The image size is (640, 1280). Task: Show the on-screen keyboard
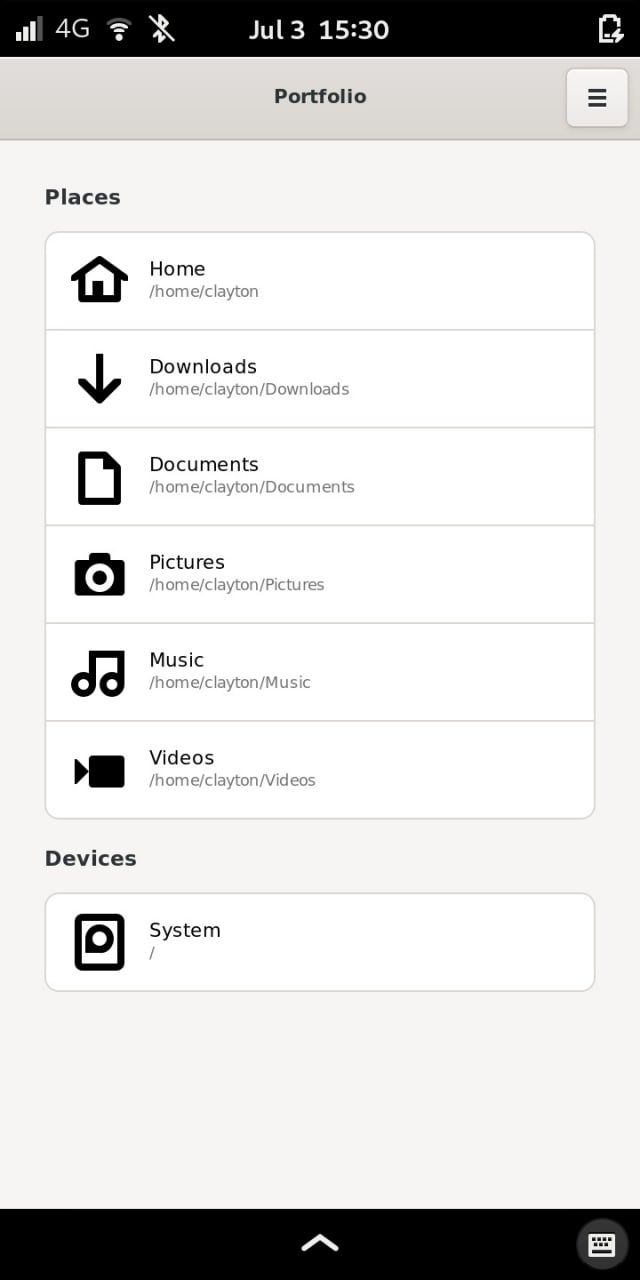(x=602, y=1244)
